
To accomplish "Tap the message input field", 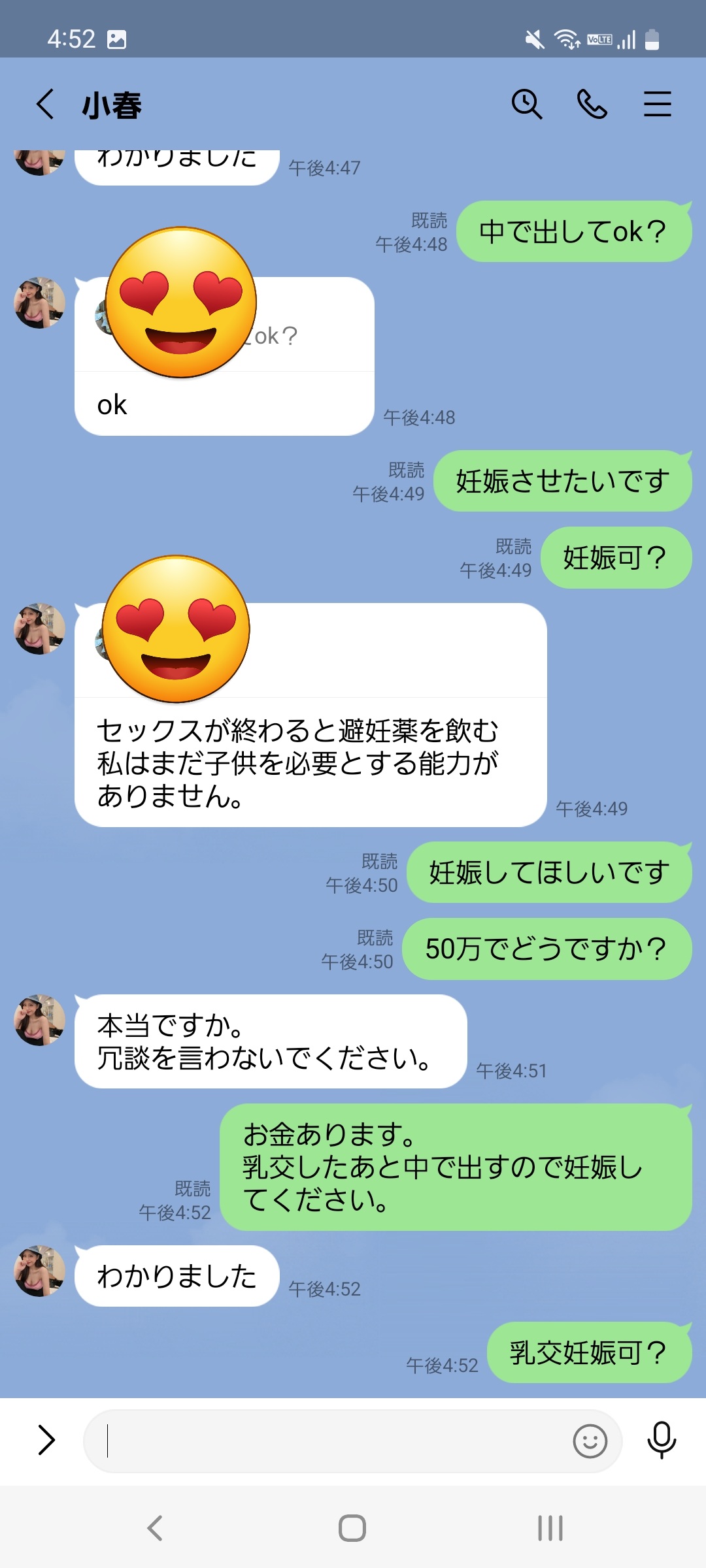I will (x=327, y=1441).
